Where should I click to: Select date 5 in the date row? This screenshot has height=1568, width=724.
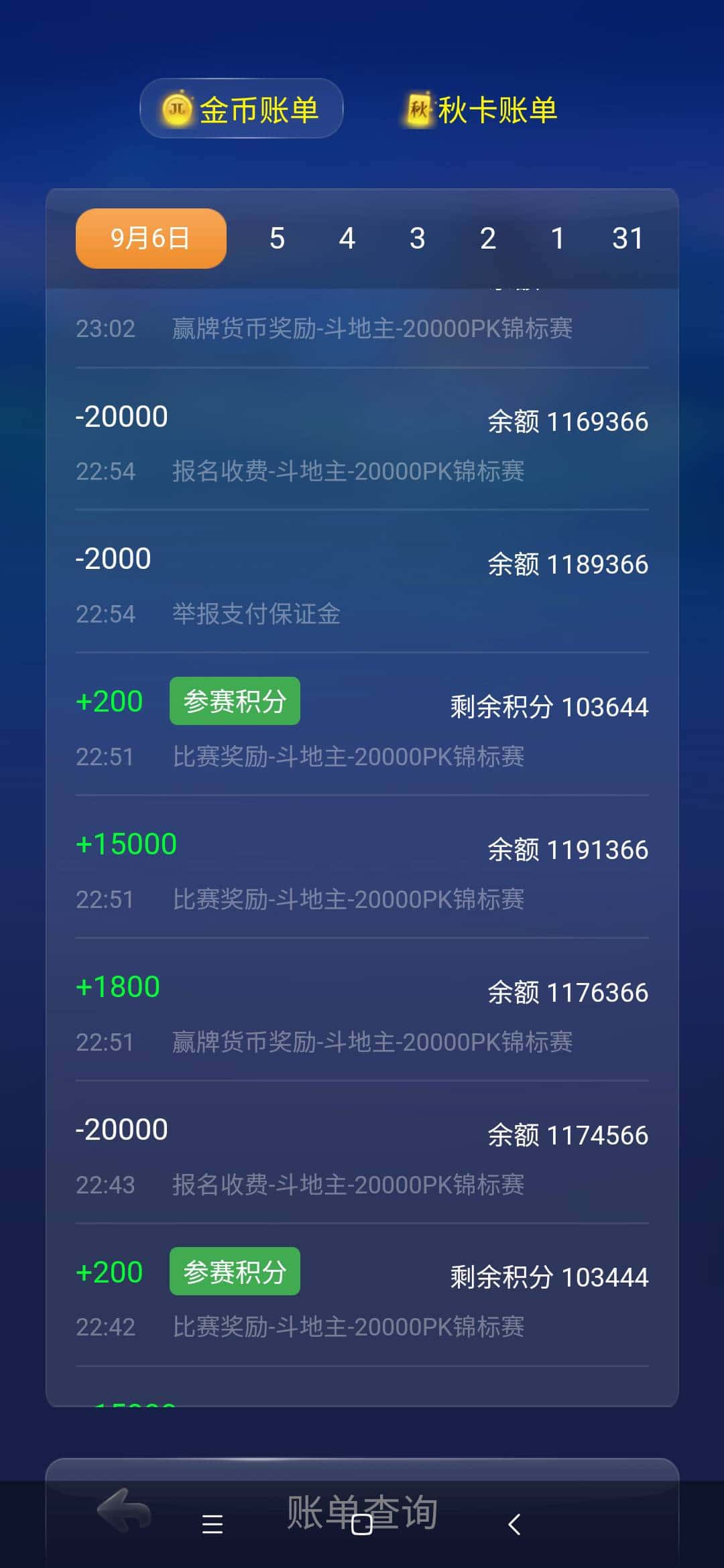277,239
